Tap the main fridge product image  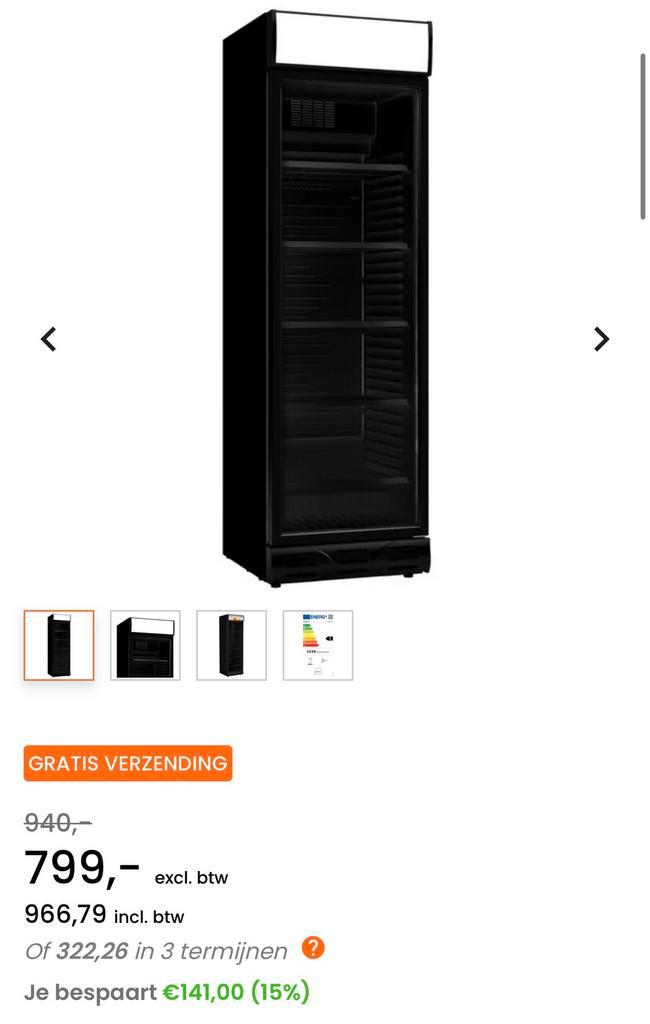click(x=326, y=300)
